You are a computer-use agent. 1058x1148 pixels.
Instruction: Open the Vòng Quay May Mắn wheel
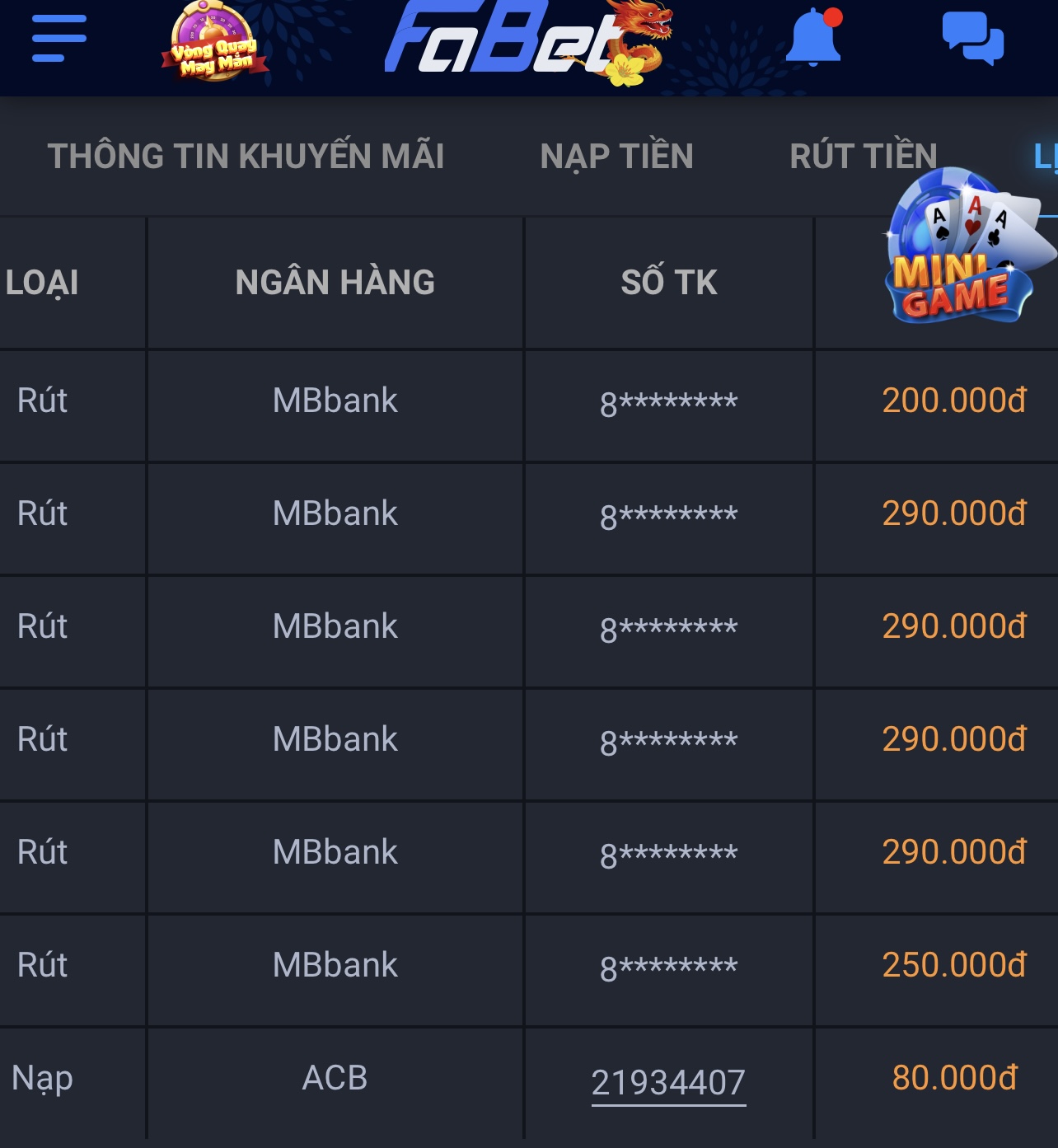[x=213, y=43]
